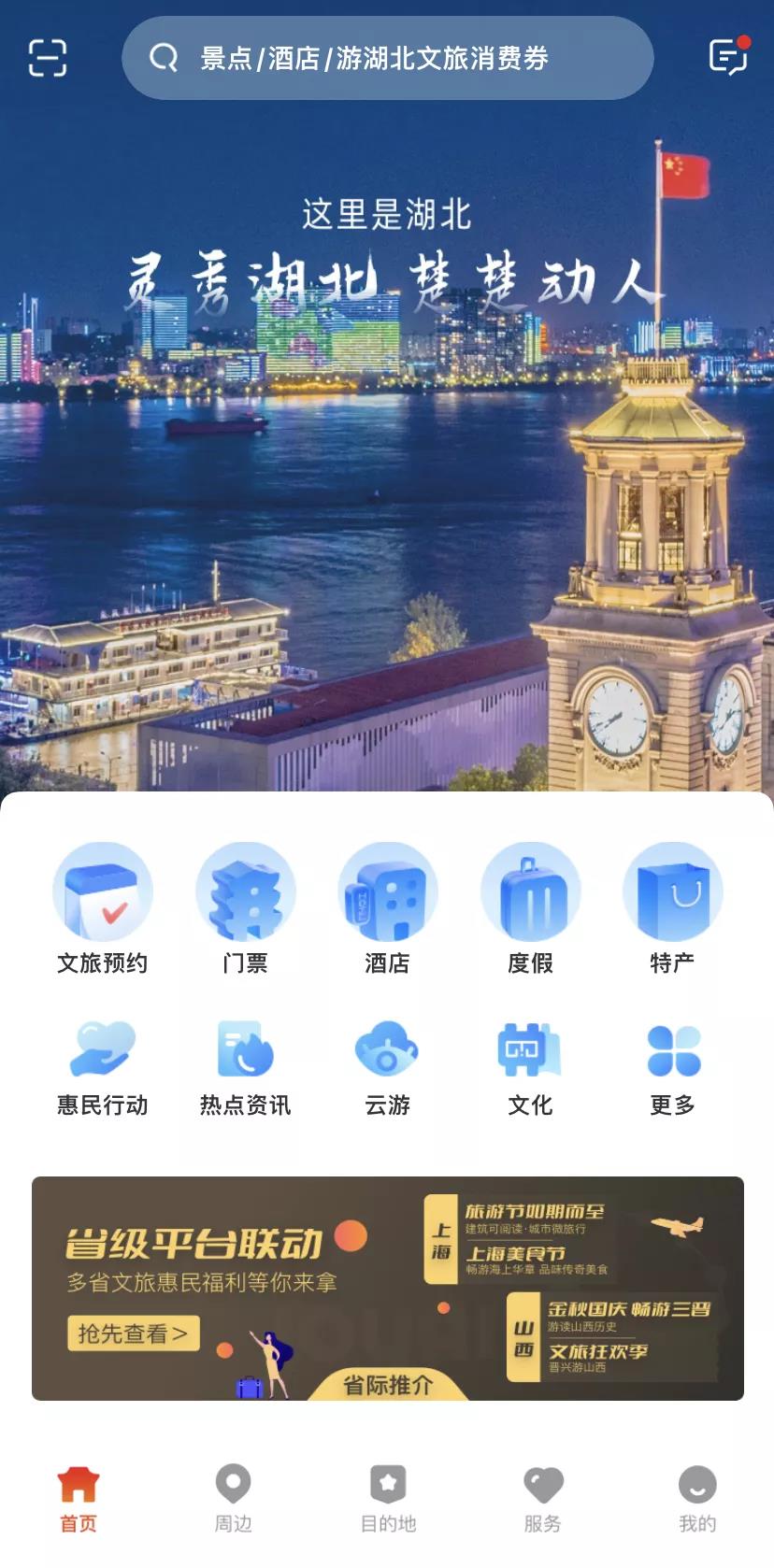Switch to the 周边 nearby tab
The height and width of the screenshot is (1568, 774).
point(233,1499)
